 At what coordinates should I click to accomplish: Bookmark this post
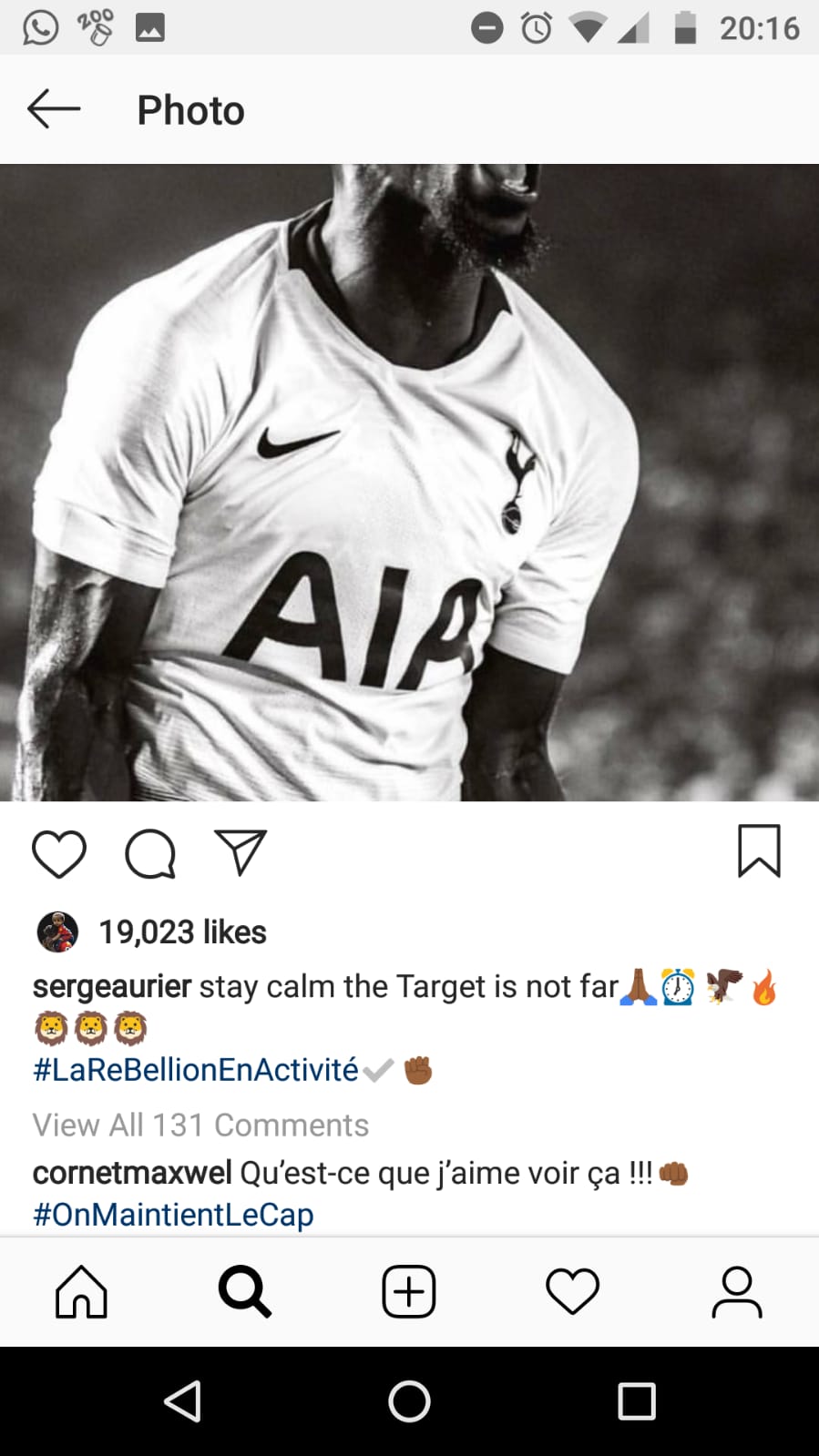point(759,850)
